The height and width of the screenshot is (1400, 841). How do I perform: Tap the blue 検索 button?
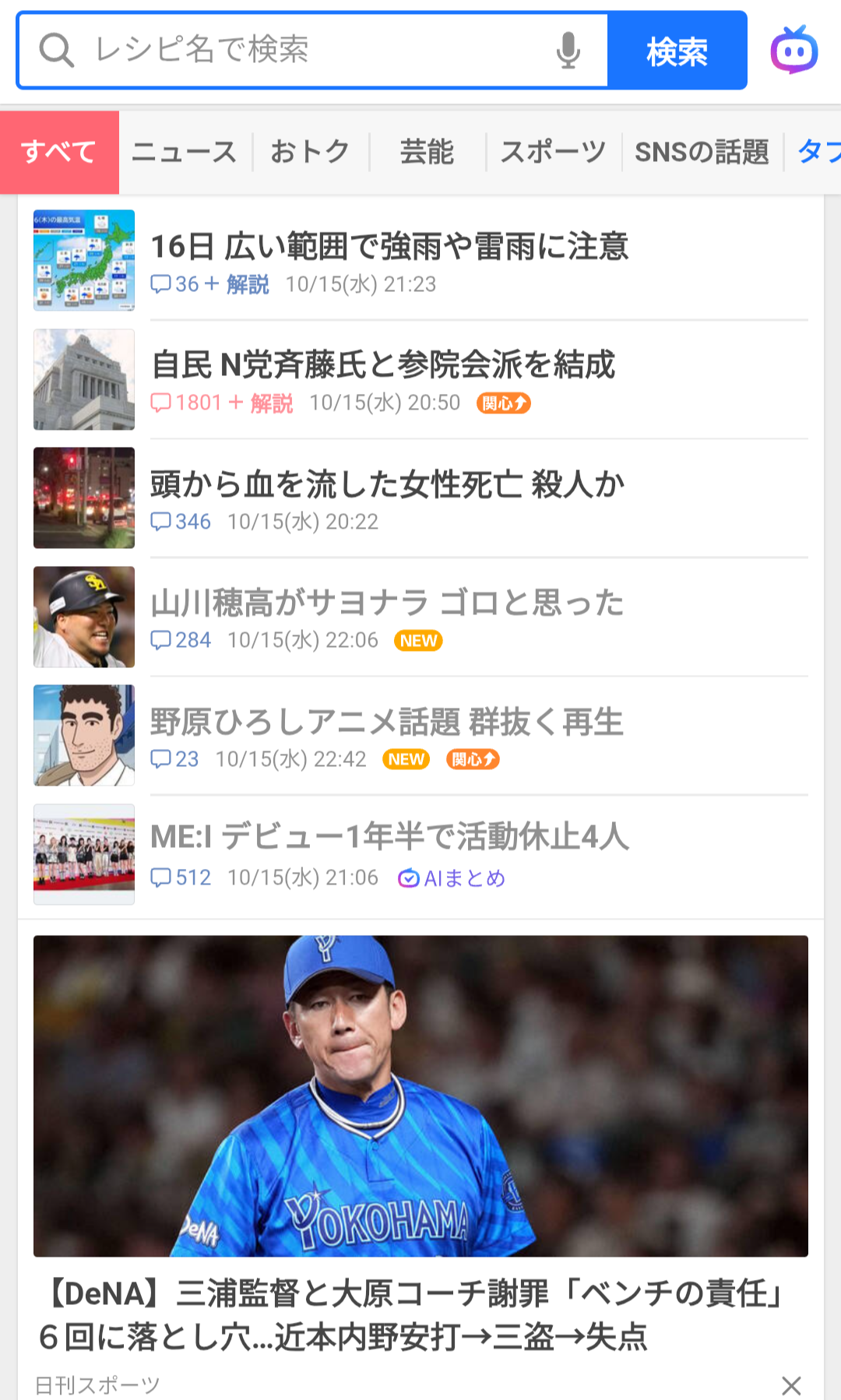click(x=677, y=51)
